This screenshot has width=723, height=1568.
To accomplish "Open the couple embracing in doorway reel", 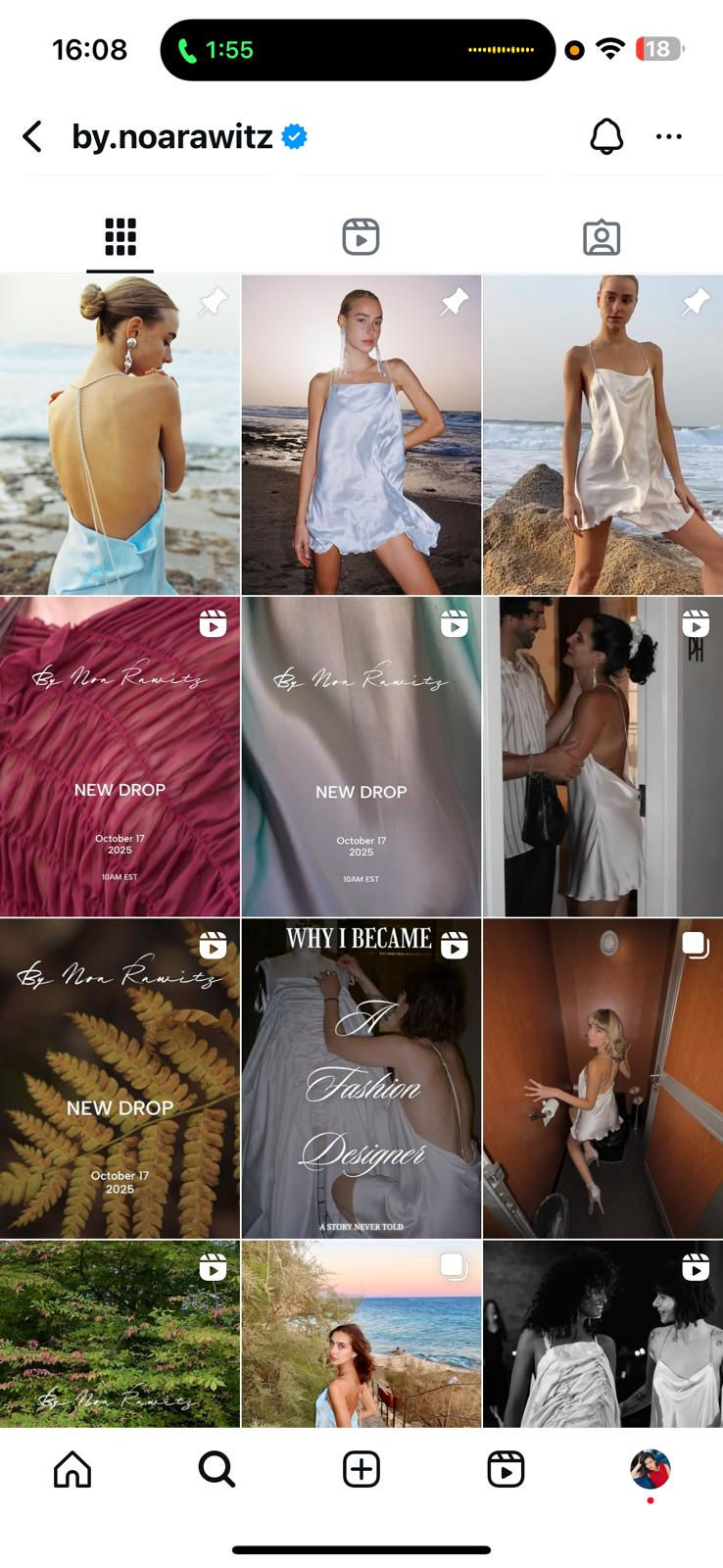I will coord(602,757).
